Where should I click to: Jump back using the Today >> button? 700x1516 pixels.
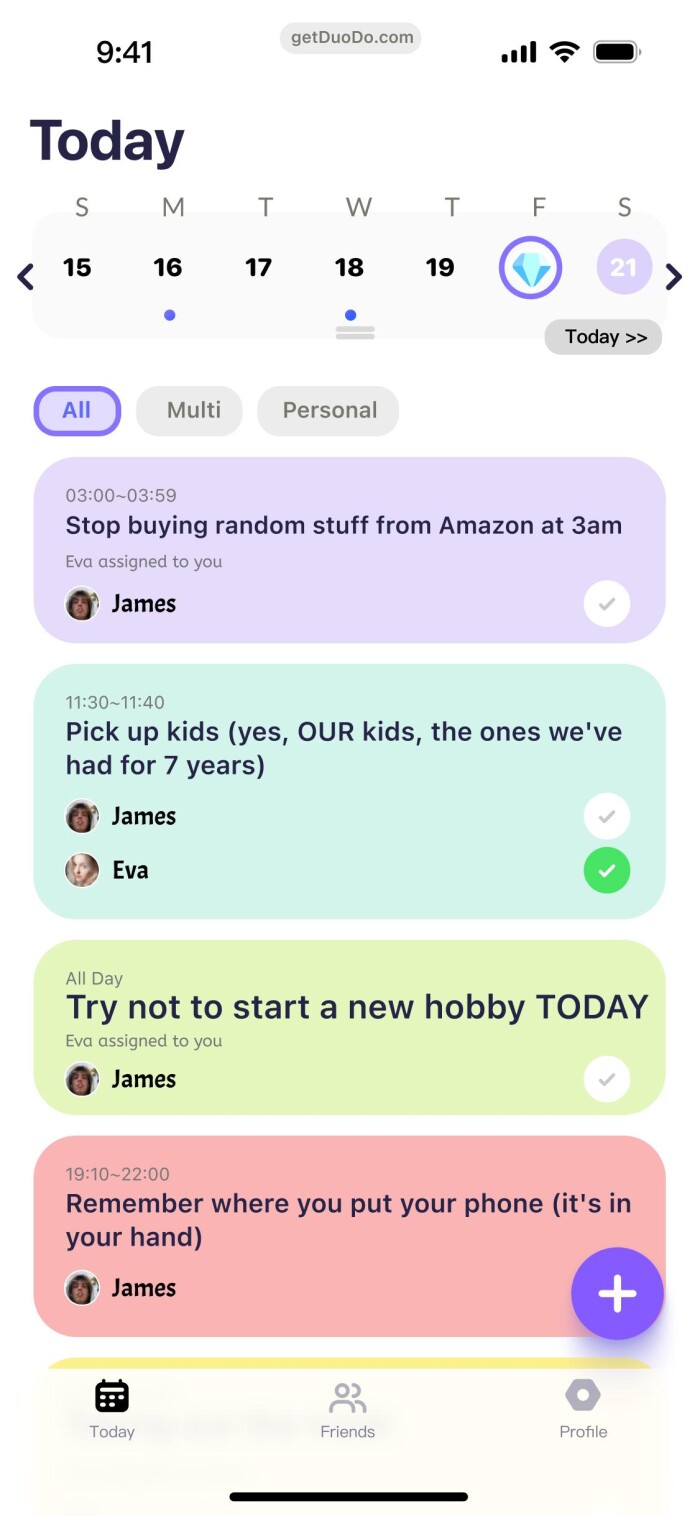604,337
